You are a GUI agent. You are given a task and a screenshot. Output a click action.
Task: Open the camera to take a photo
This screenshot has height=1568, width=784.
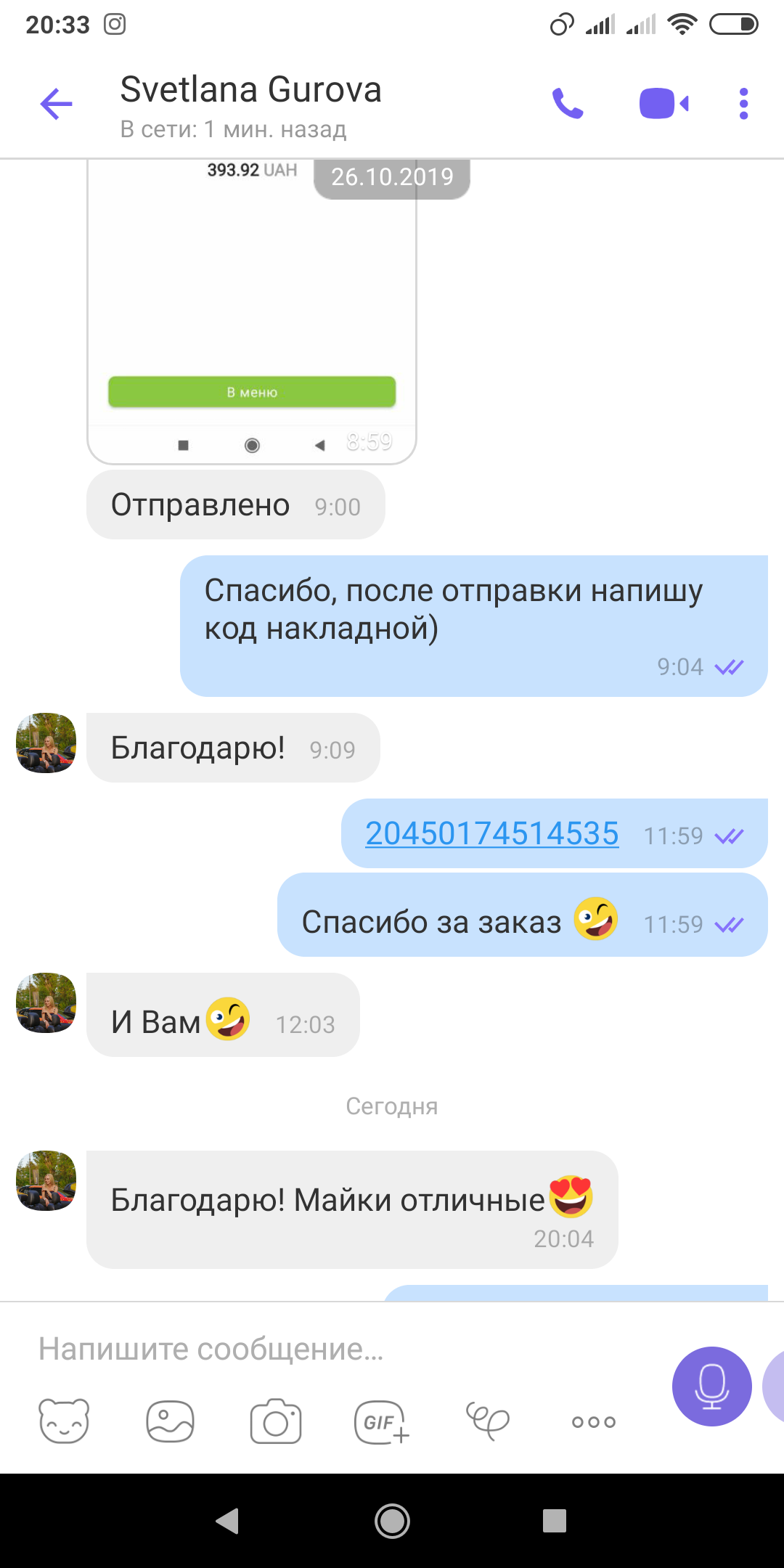pos(276,1421)
